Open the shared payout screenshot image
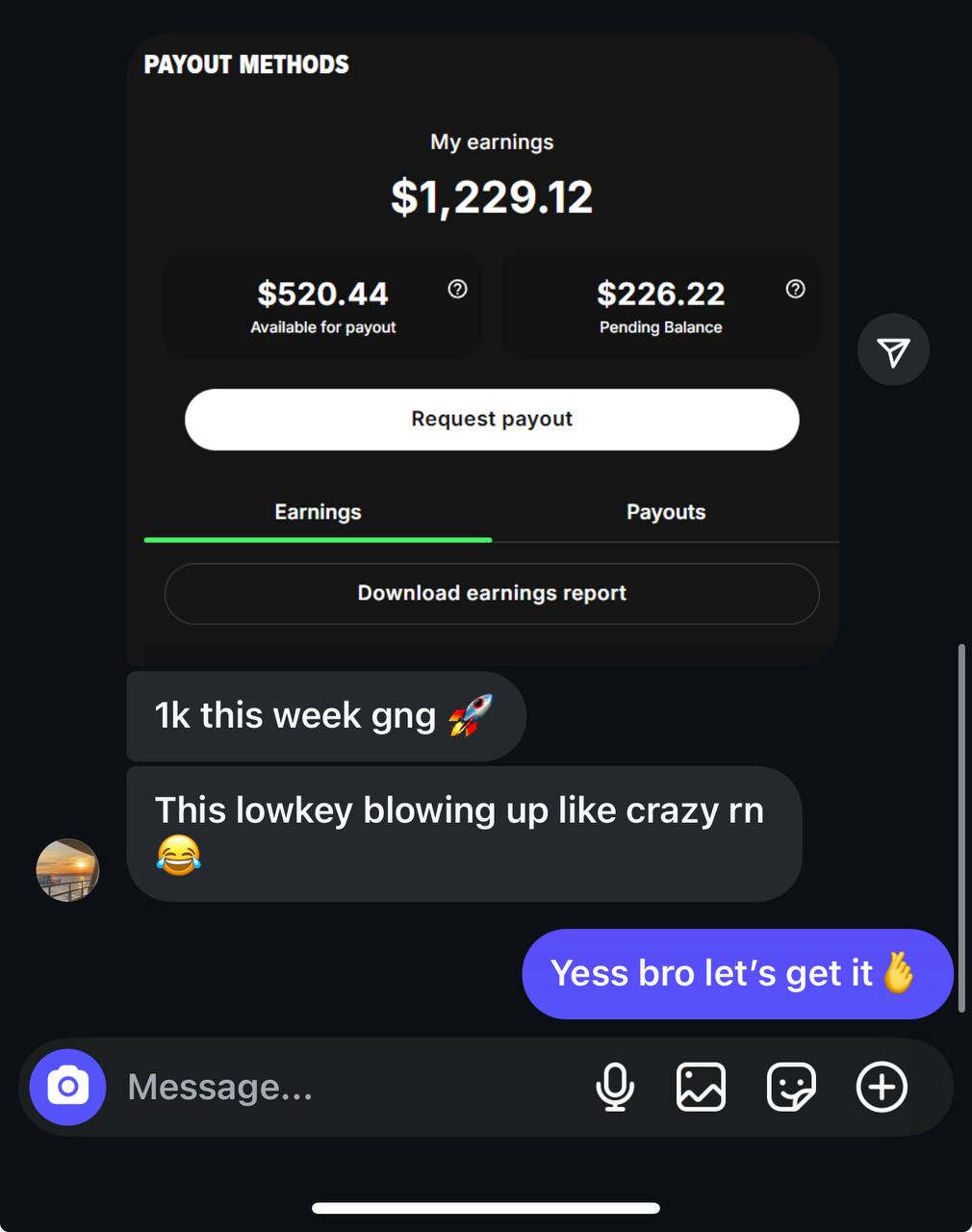This screenshot has width=972, height=1232. [x=482, y=241]
